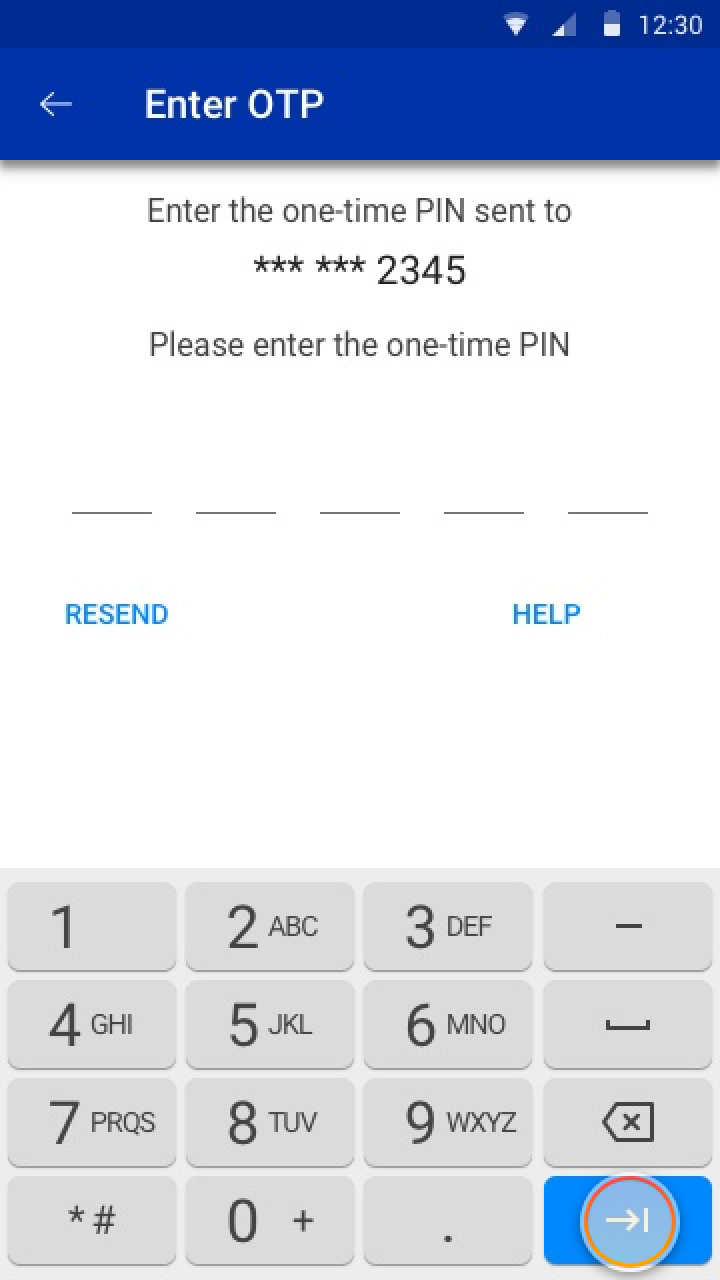Delete the last digit with backspace
Screen dimensions: 720x1280
628,1122
